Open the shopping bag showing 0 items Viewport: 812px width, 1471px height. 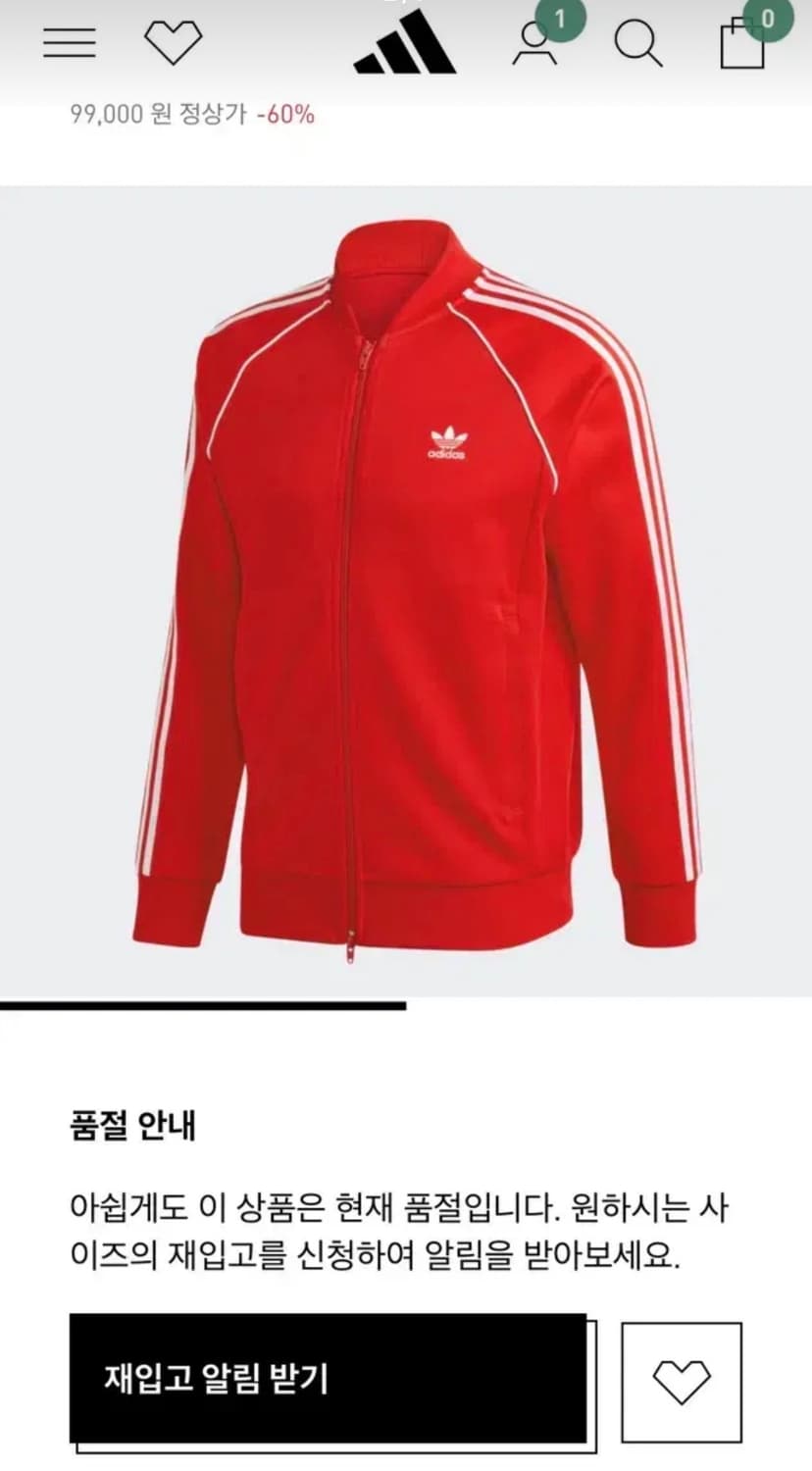[742, 43]
